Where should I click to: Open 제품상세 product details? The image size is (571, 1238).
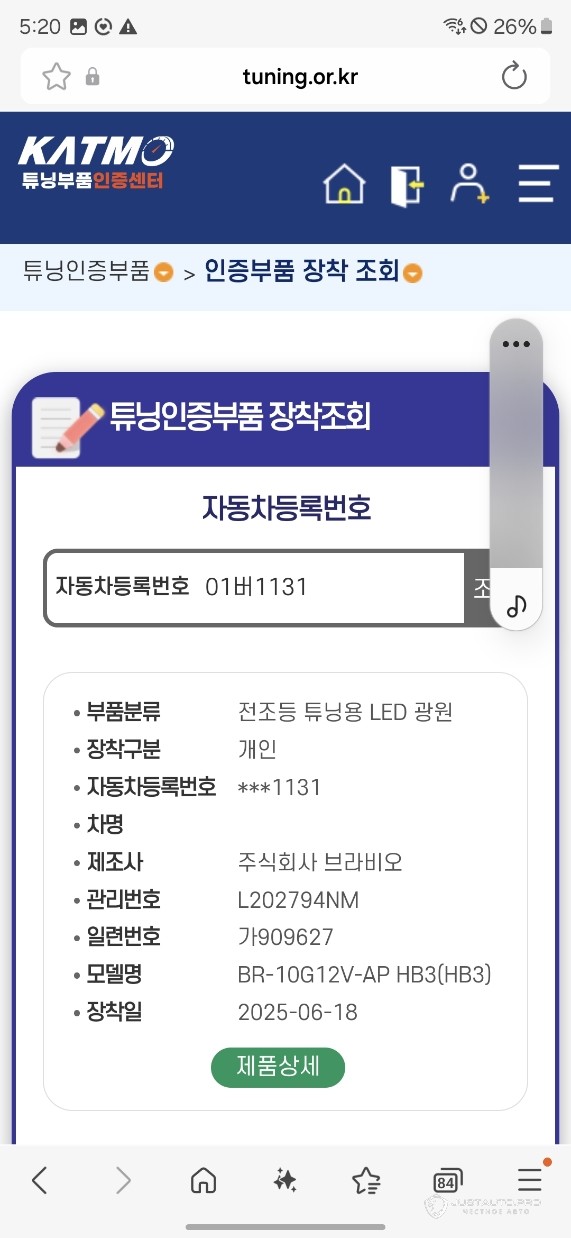[278, 1067]
